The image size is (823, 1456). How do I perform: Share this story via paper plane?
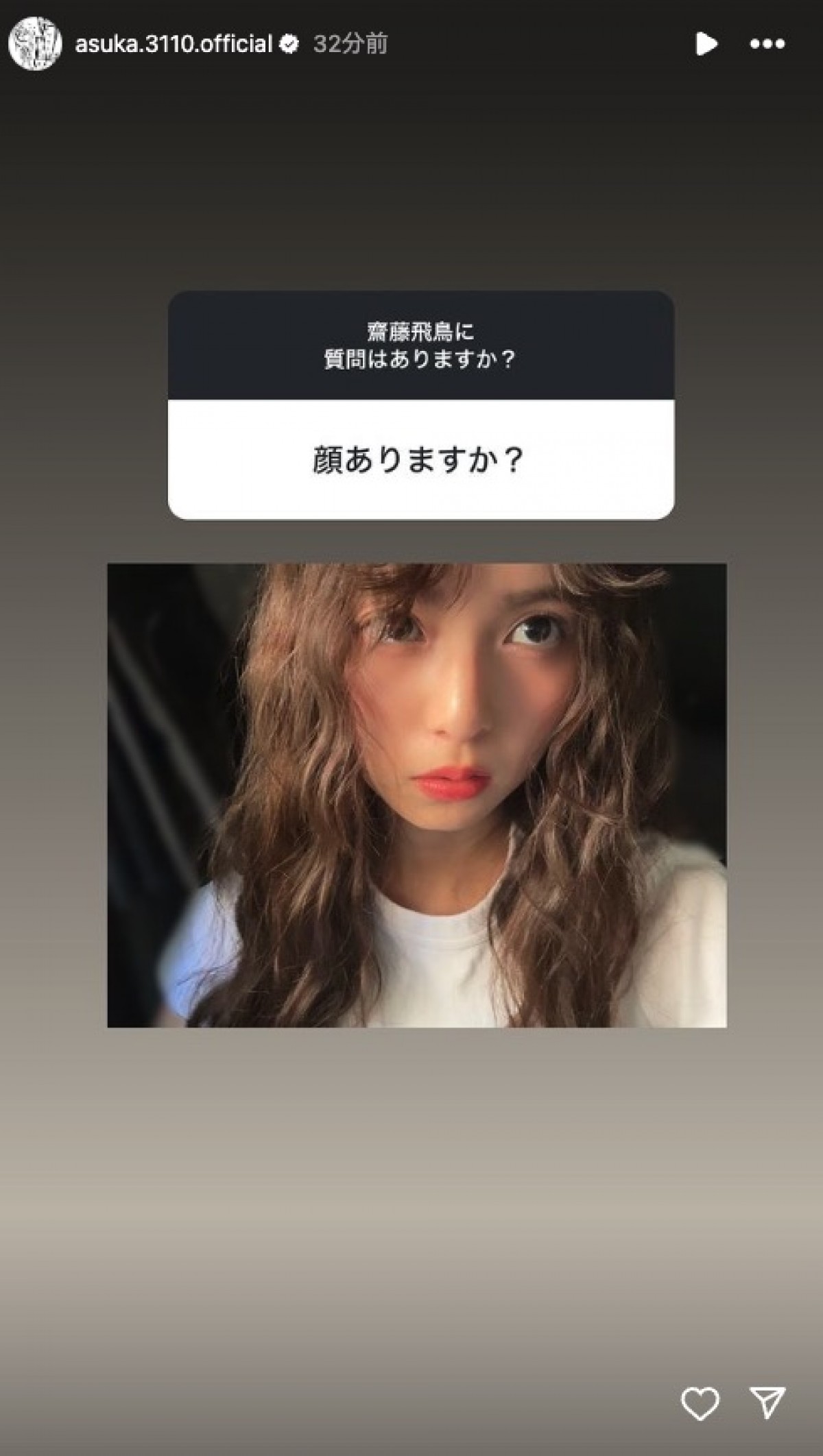click(767, 1403)
